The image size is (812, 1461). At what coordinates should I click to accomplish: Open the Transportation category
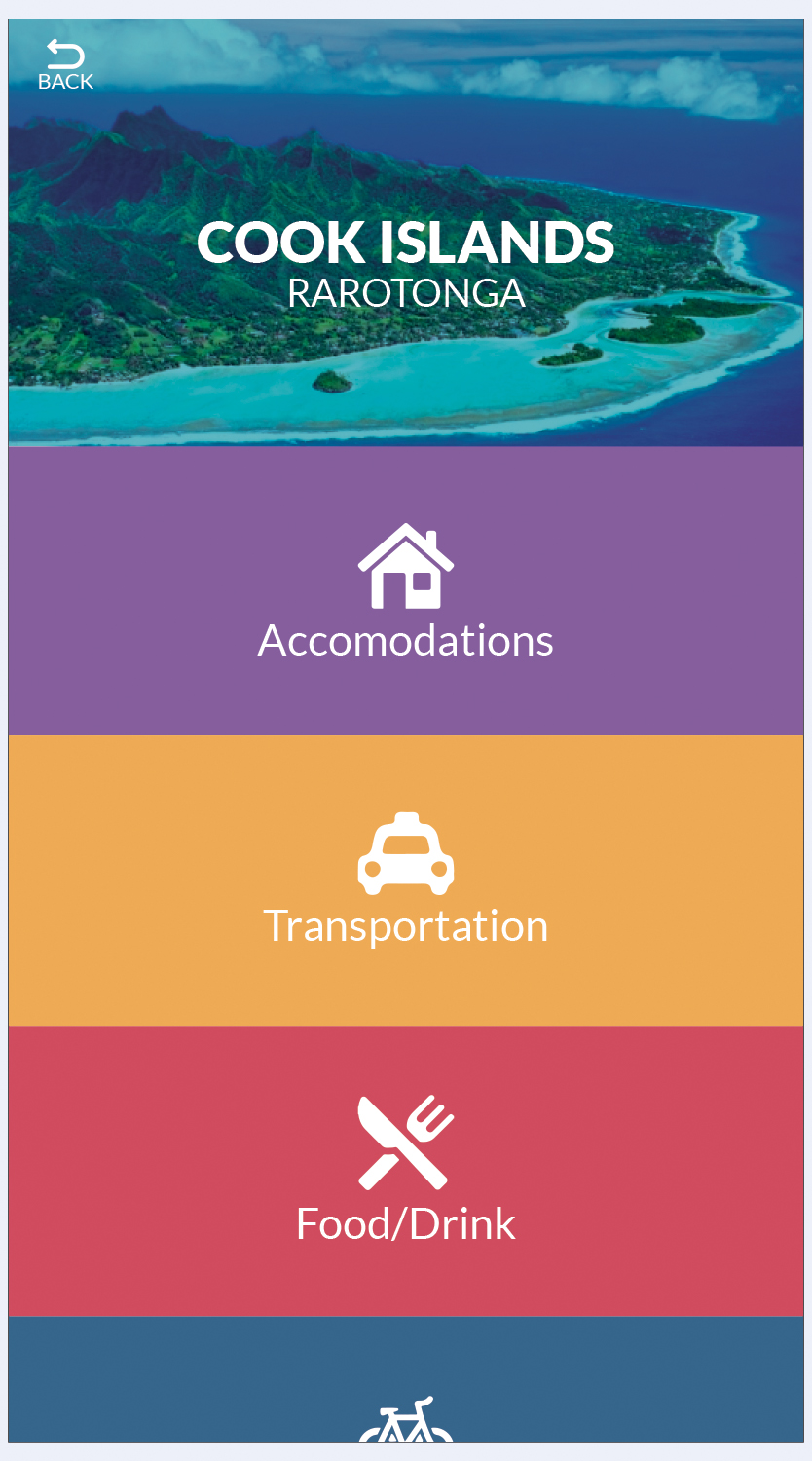coord(406,877)
